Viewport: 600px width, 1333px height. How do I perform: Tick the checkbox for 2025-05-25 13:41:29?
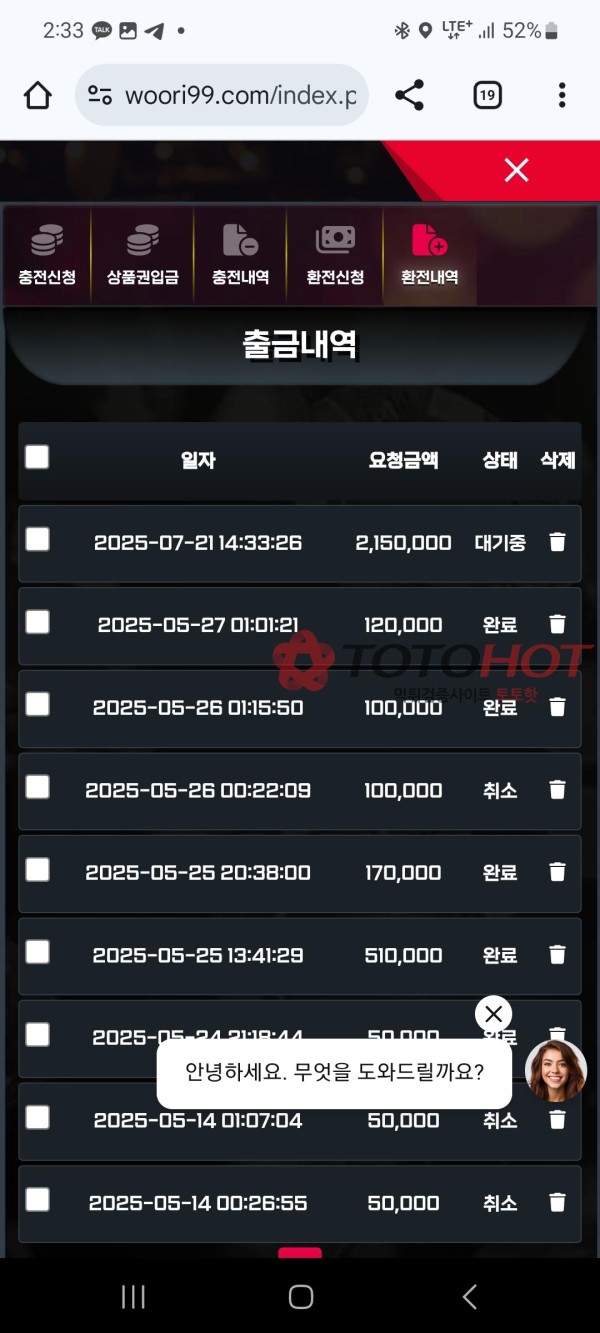37,952
